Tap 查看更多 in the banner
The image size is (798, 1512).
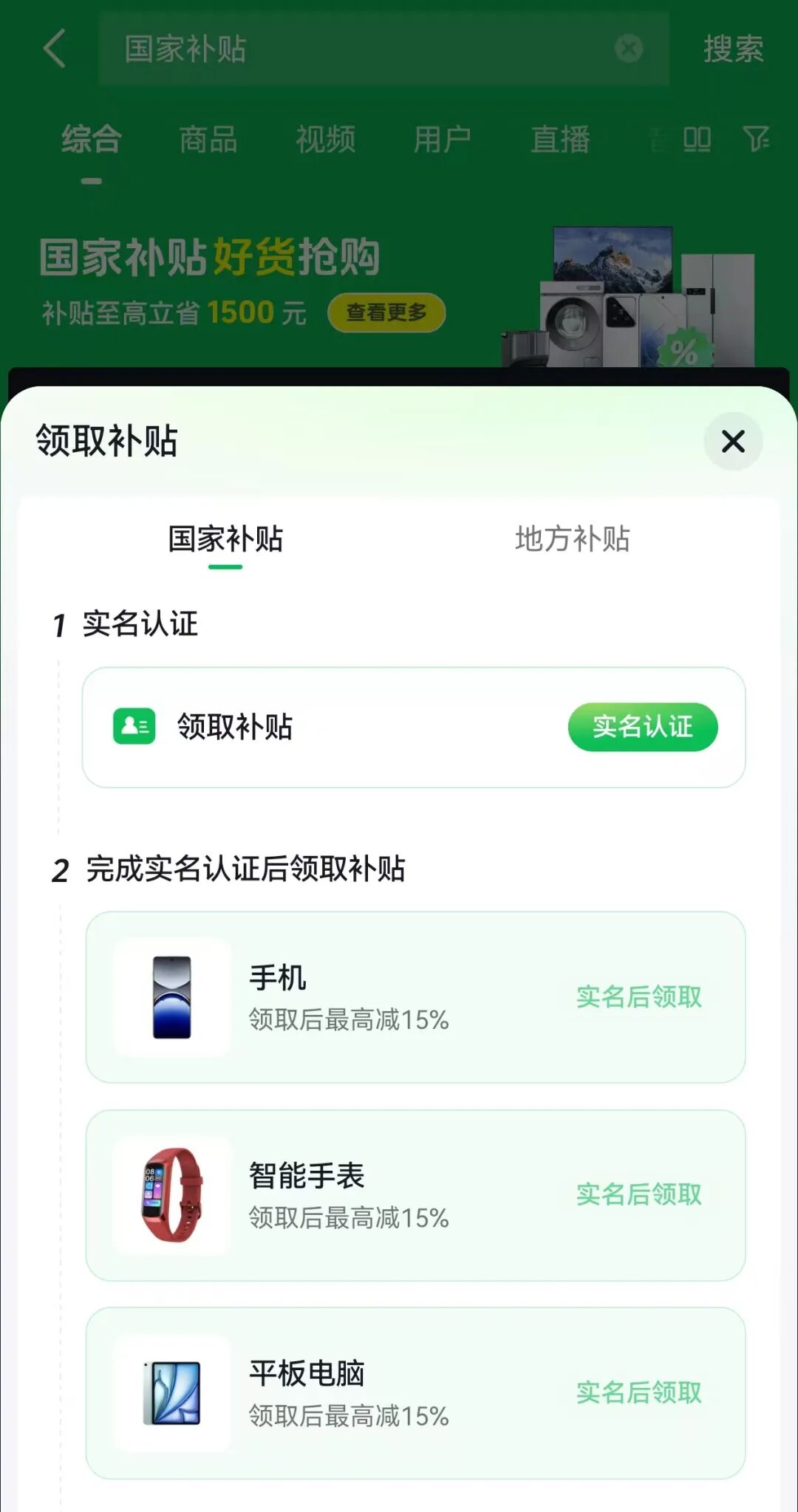coord(387,312)
